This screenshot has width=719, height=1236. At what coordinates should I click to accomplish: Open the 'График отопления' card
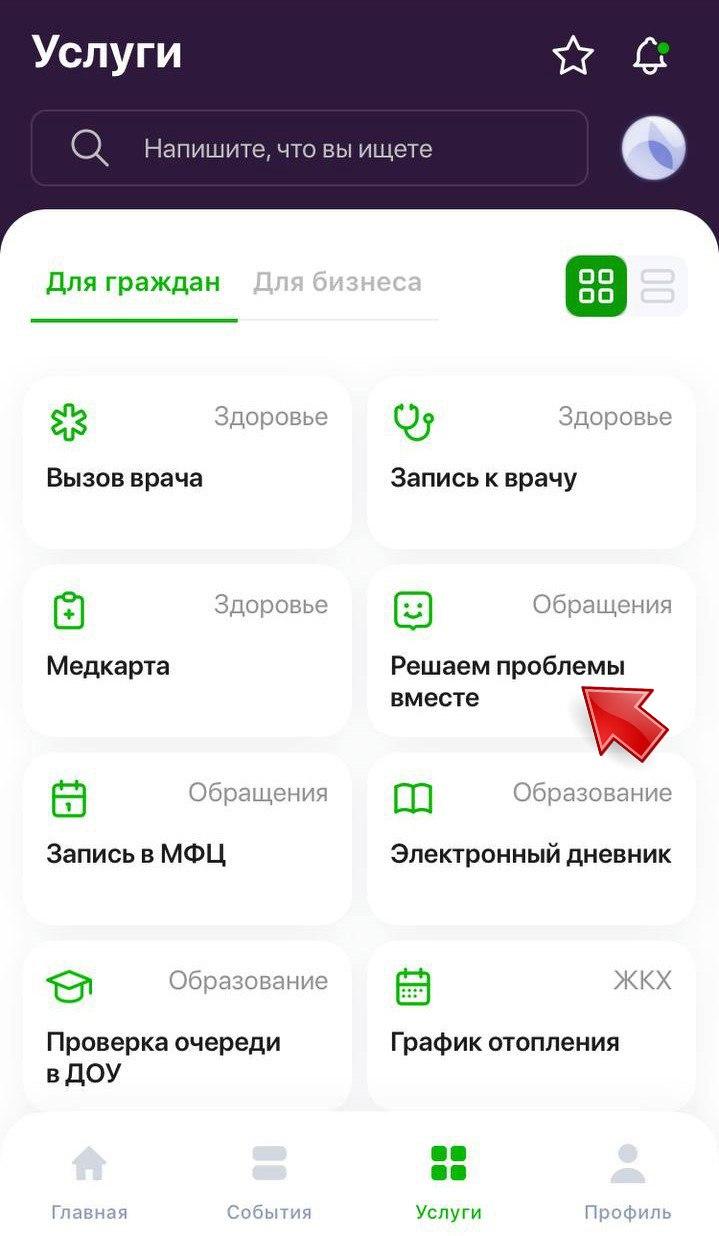click(531, 1026)
